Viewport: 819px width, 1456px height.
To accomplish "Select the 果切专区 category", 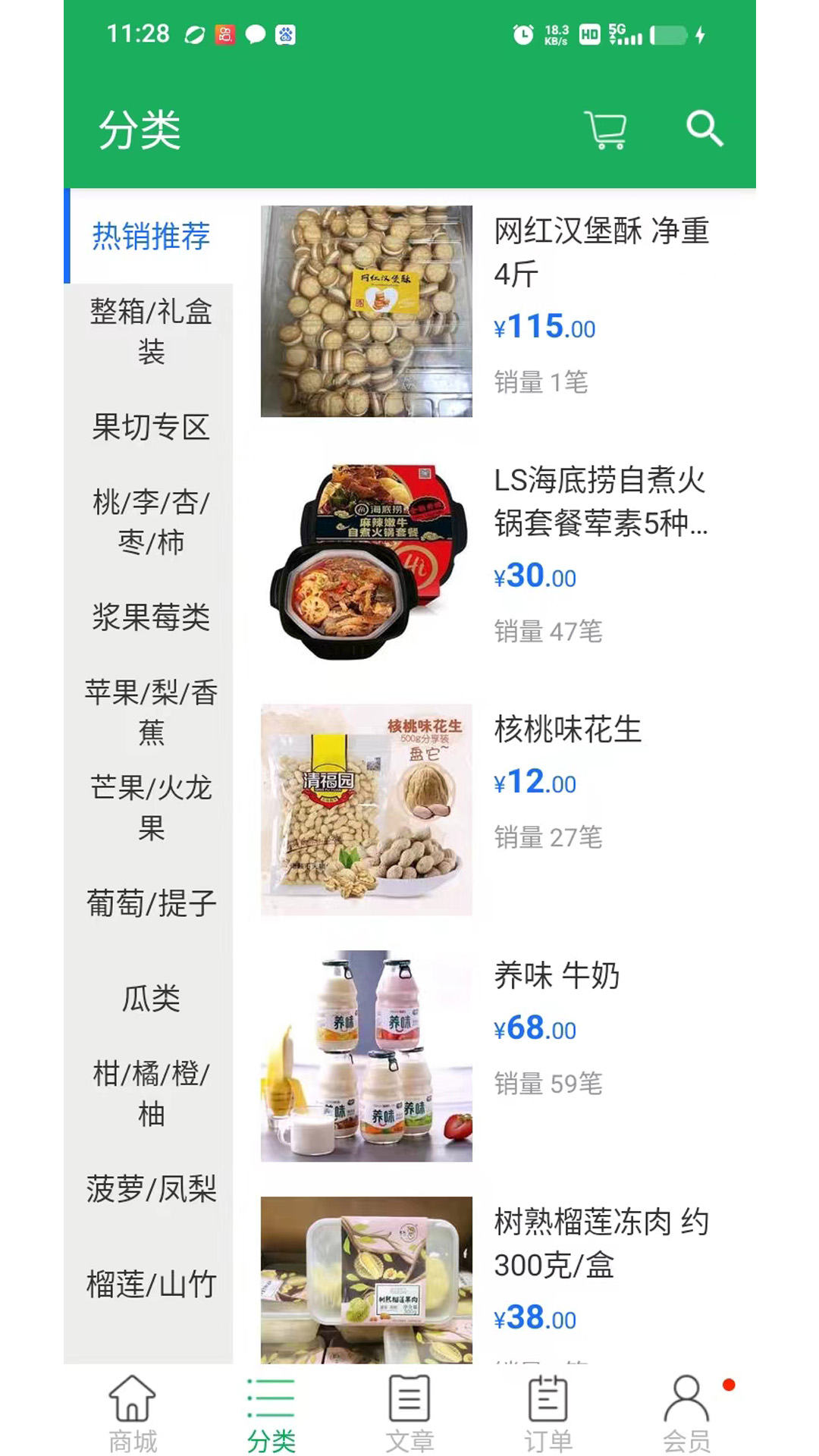I will pos(151,427).
